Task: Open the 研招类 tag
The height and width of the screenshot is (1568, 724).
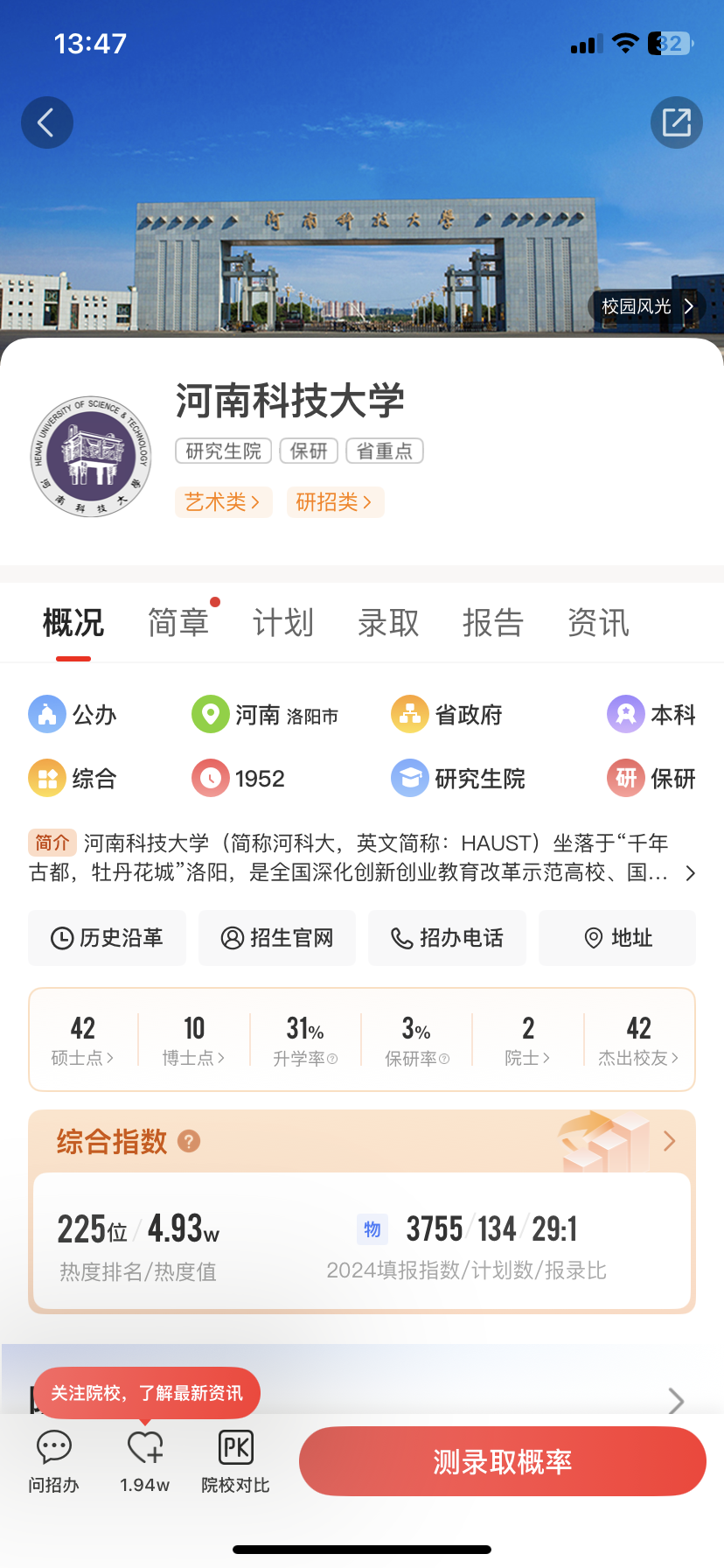Action: (335, 502)
